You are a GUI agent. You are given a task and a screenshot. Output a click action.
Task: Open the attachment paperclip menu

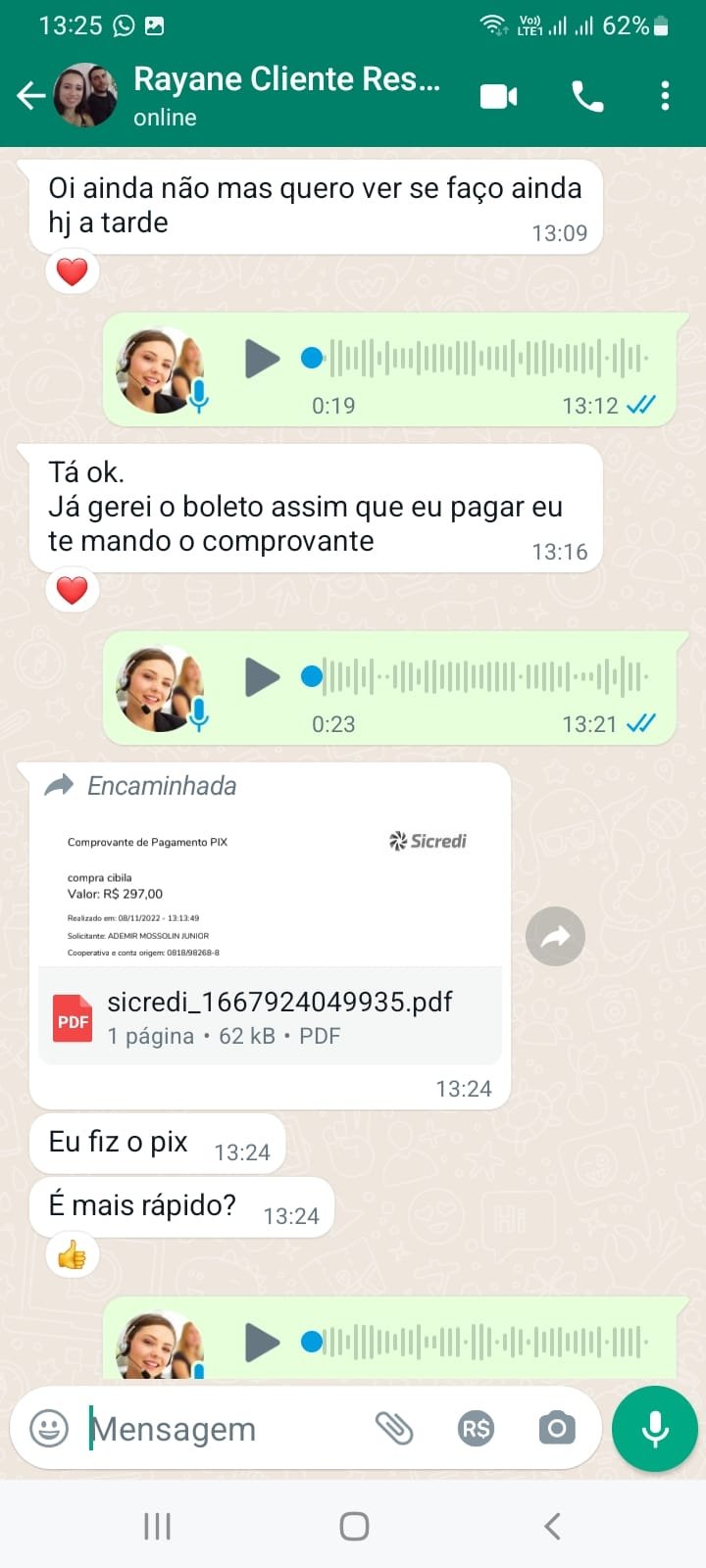pyautogui.click(x=394, y=1429)
